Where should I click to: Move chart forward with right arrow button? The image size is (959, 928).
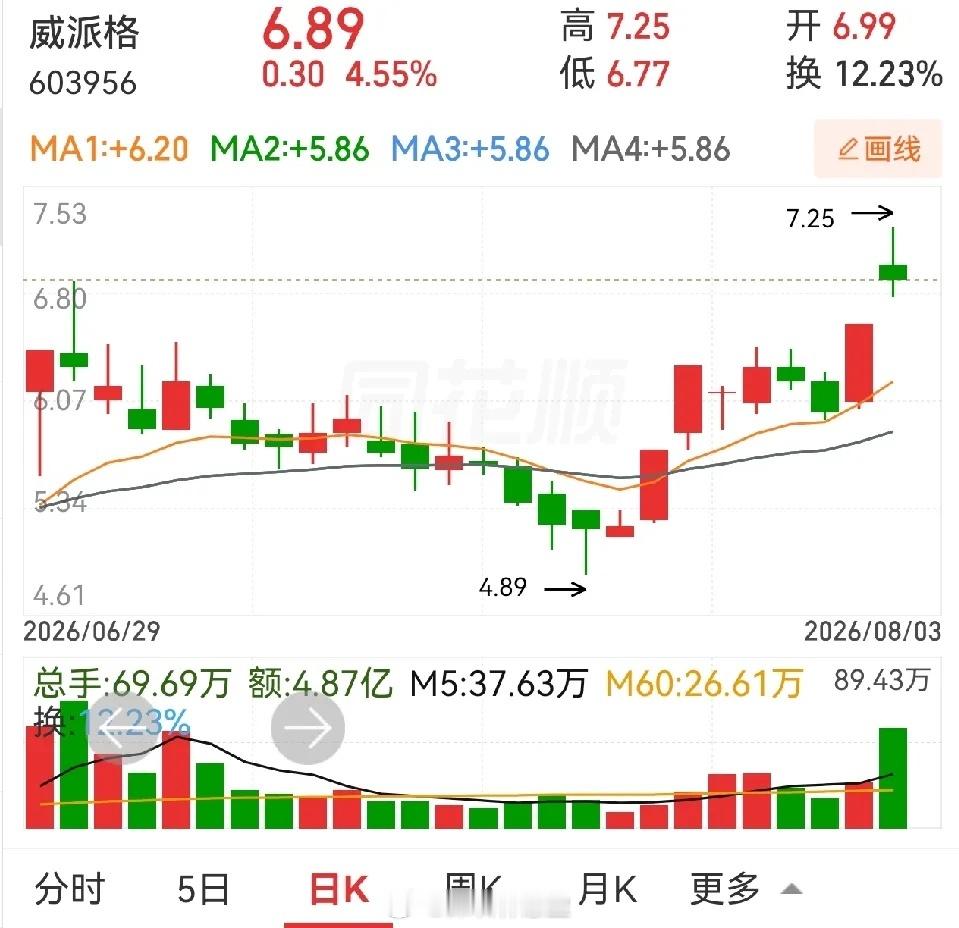[x=308, y=728]
